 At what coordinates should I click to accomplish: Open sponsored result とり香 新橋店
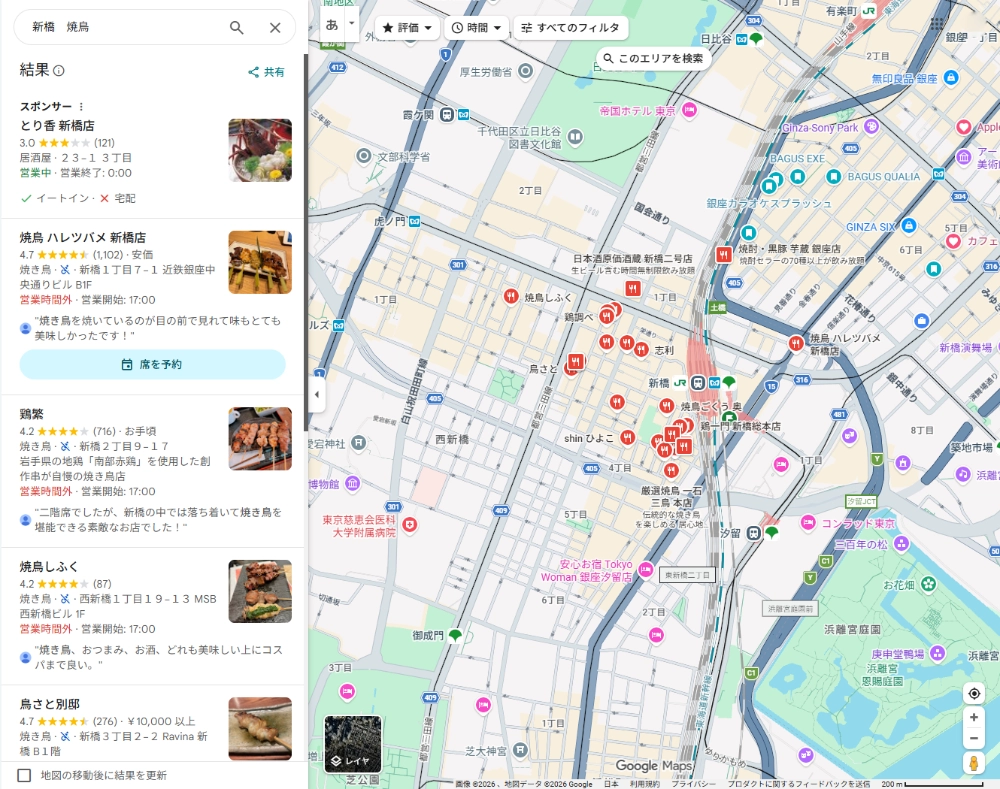click(x=57, y=126)
